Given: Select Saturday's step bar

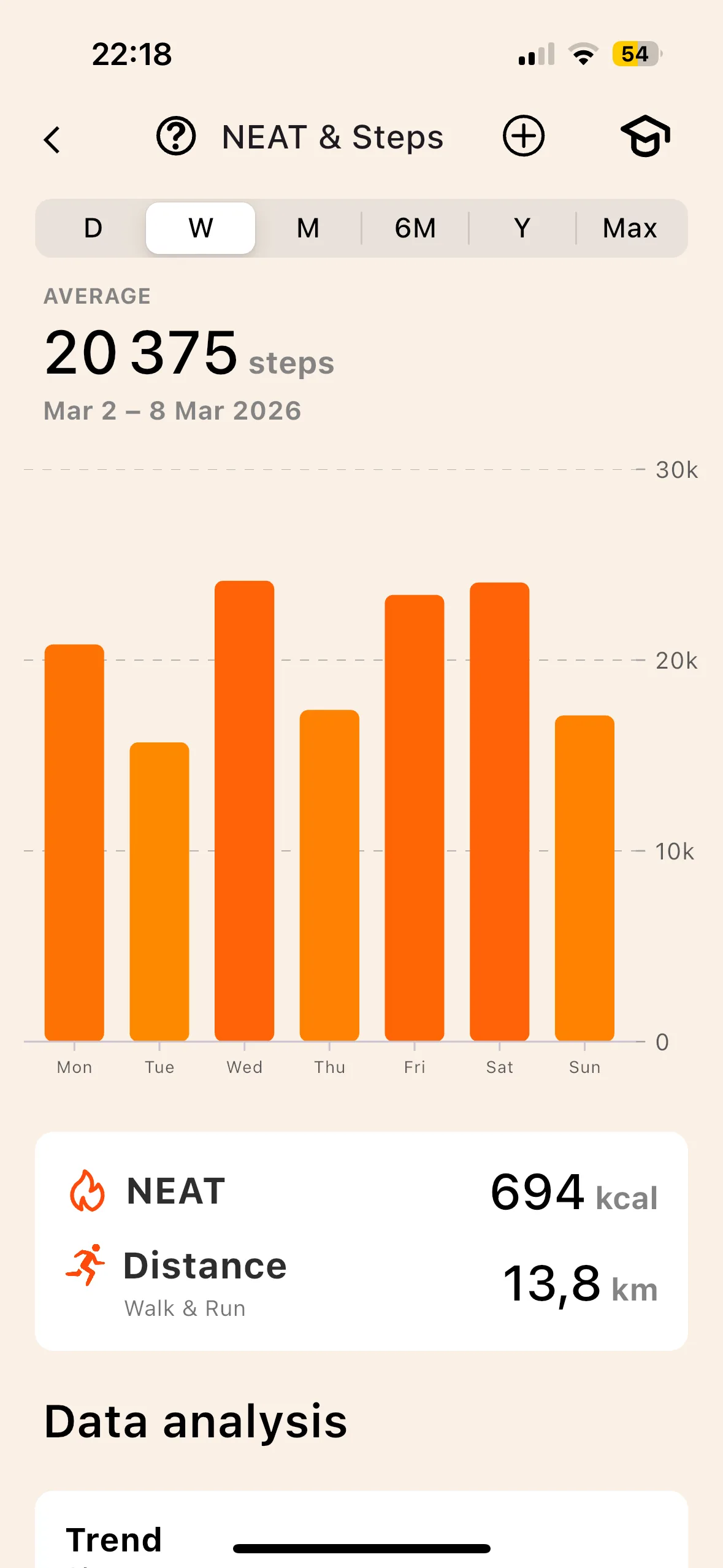Looking at the screenshot, I should tap(499, 812).
